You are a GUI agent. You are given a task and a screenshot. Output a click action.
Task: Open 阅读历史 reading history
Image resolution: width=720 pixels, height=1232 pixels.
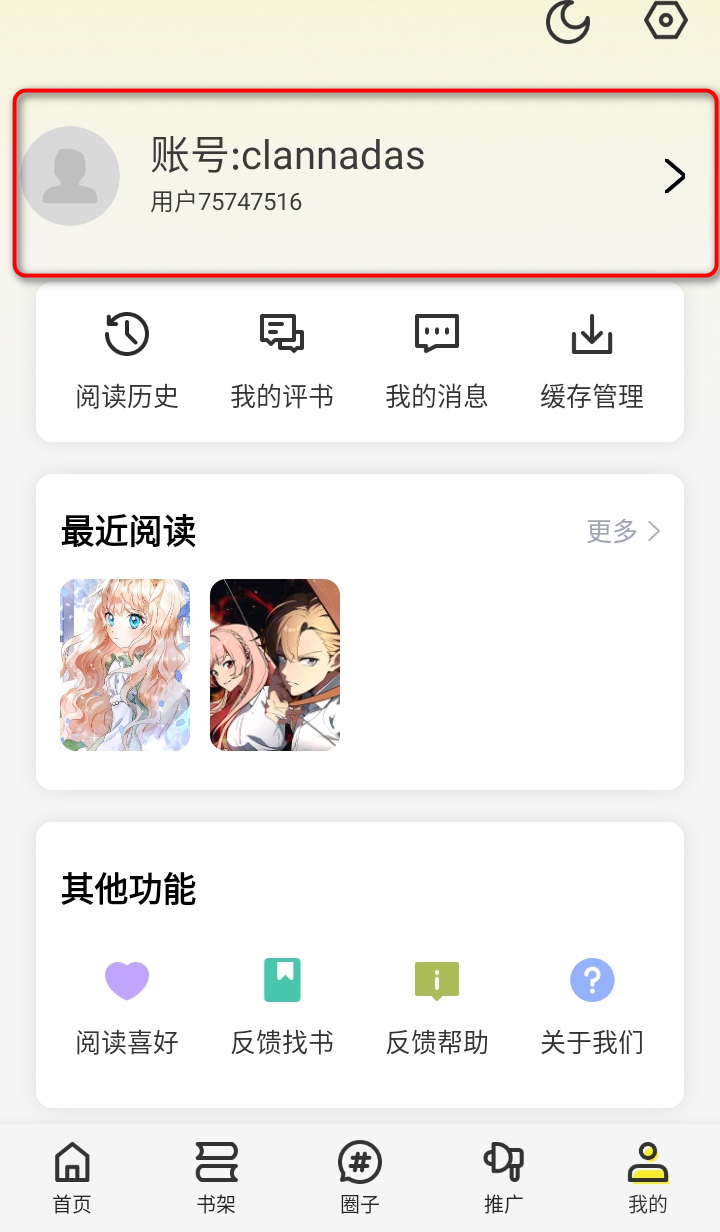127,361
